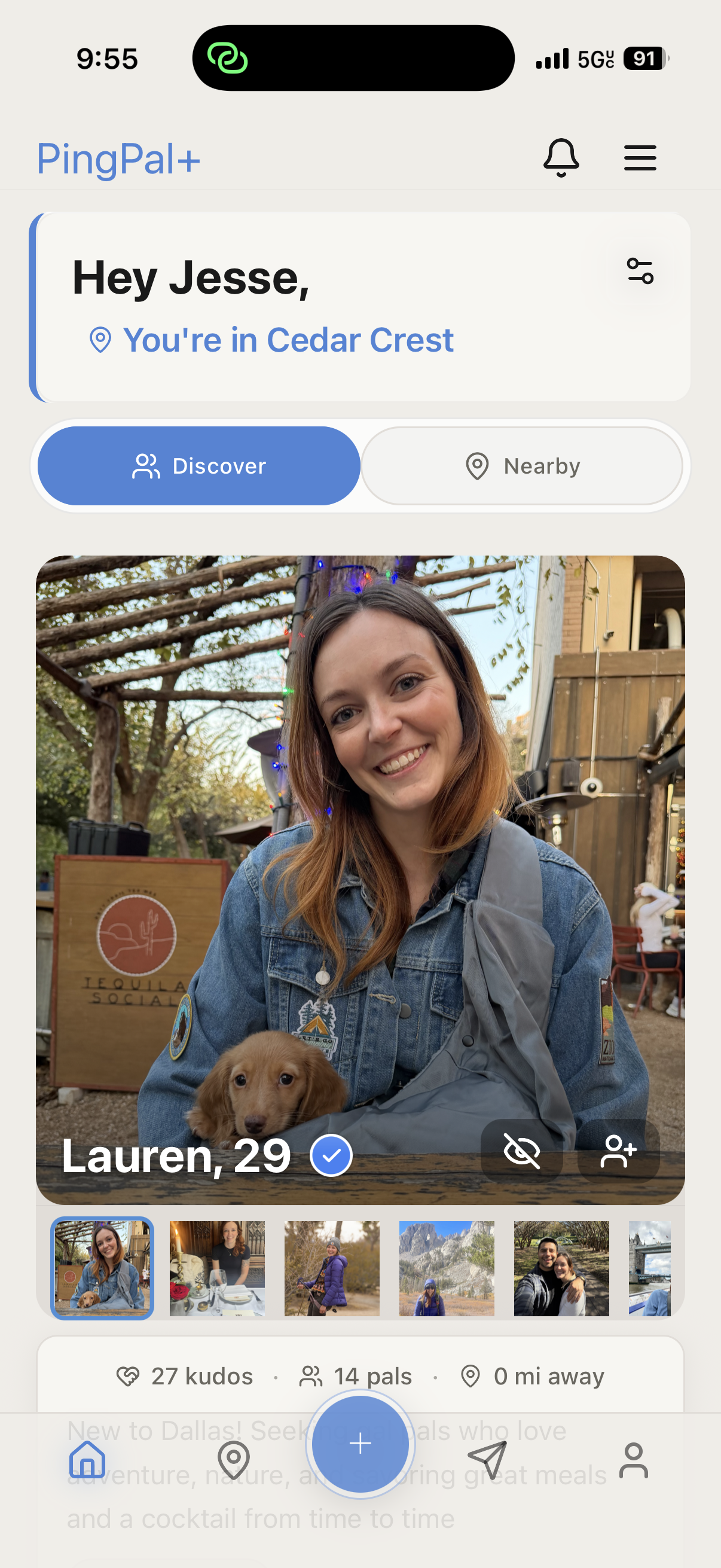Open your profile from the person icon

pos(633,1460)
